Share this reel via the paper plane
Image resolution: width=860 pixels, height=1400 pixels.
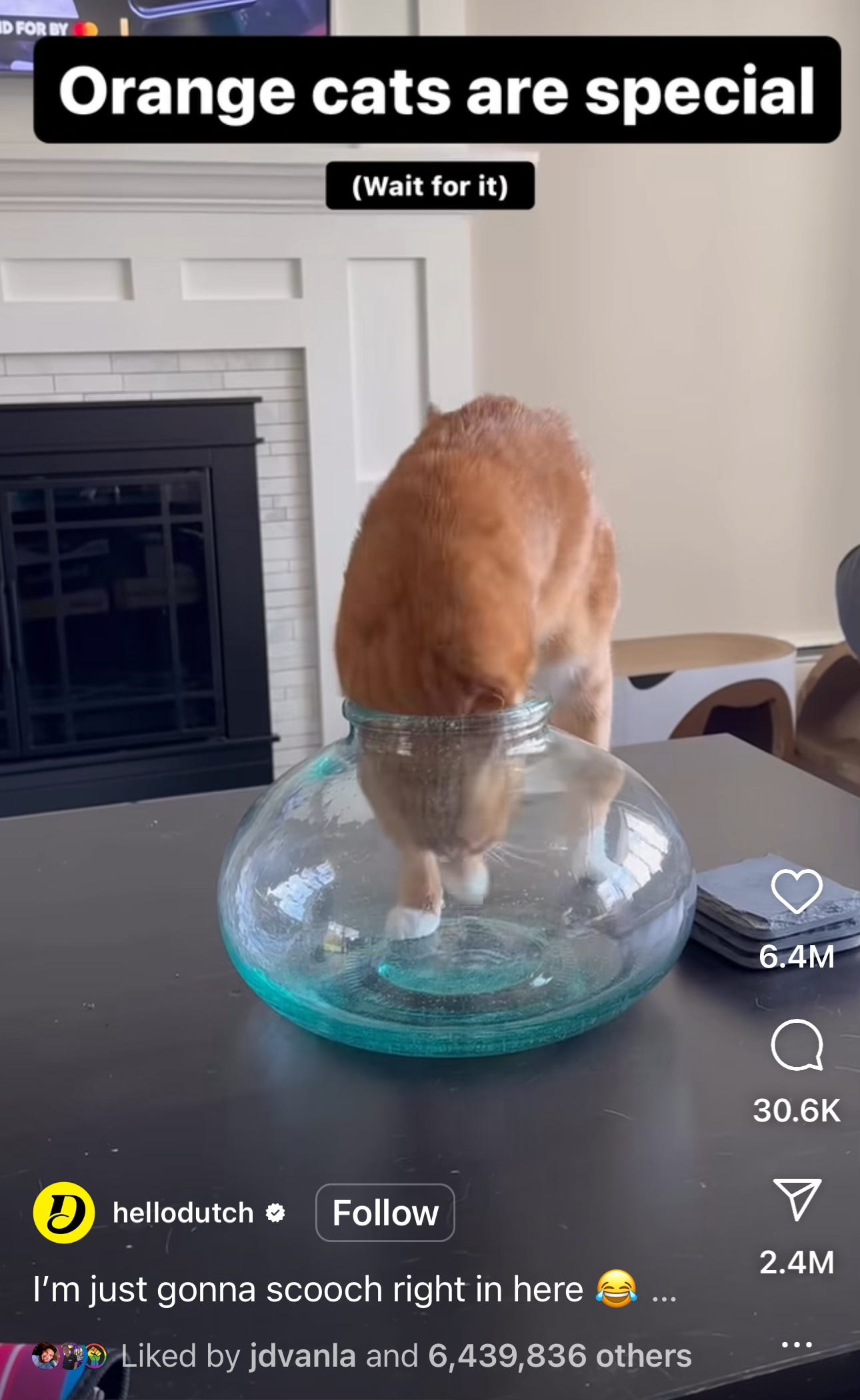pyautogui.click(x=796, y=1199)
